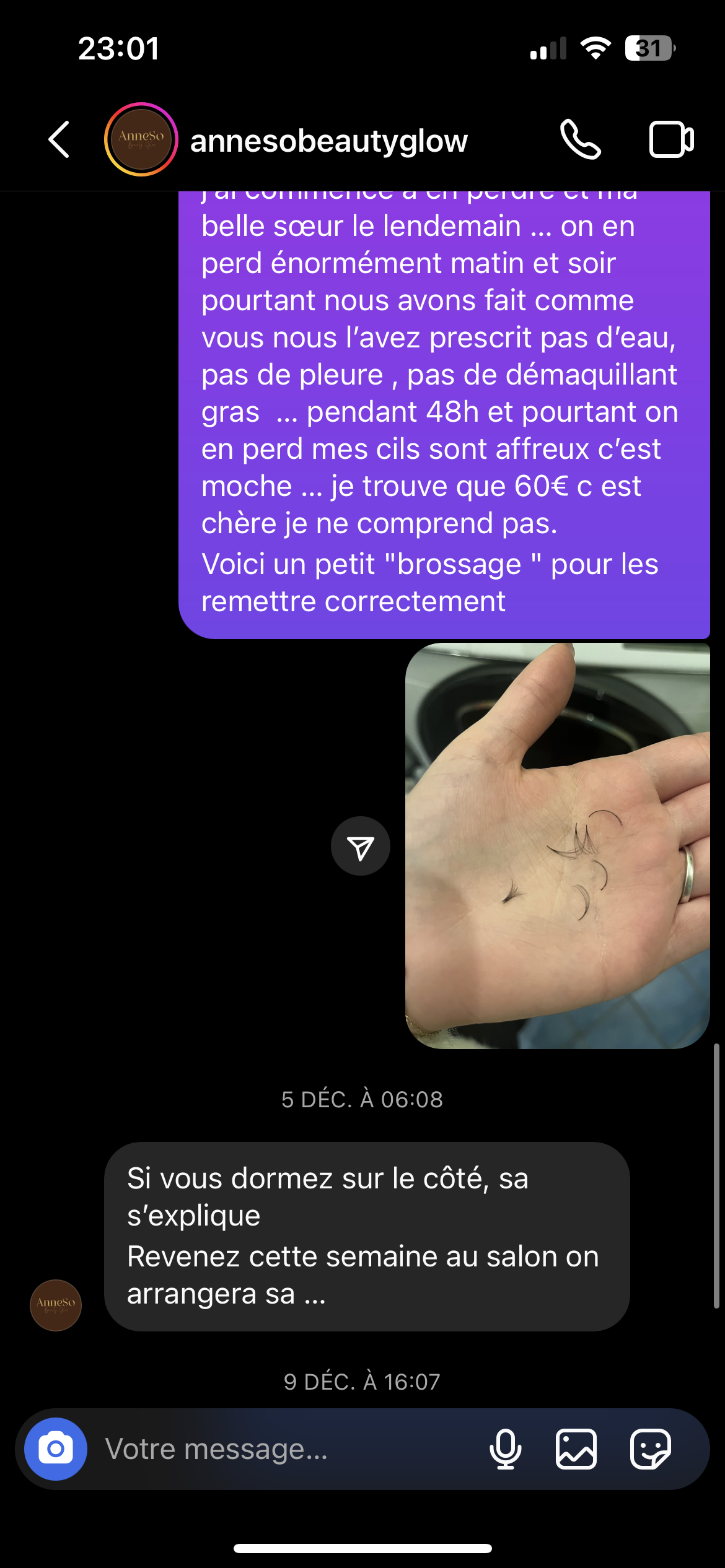725x1568 pixels.
Task: Start a video call with annesobeautyglow
Action: (x=671, y=140)
